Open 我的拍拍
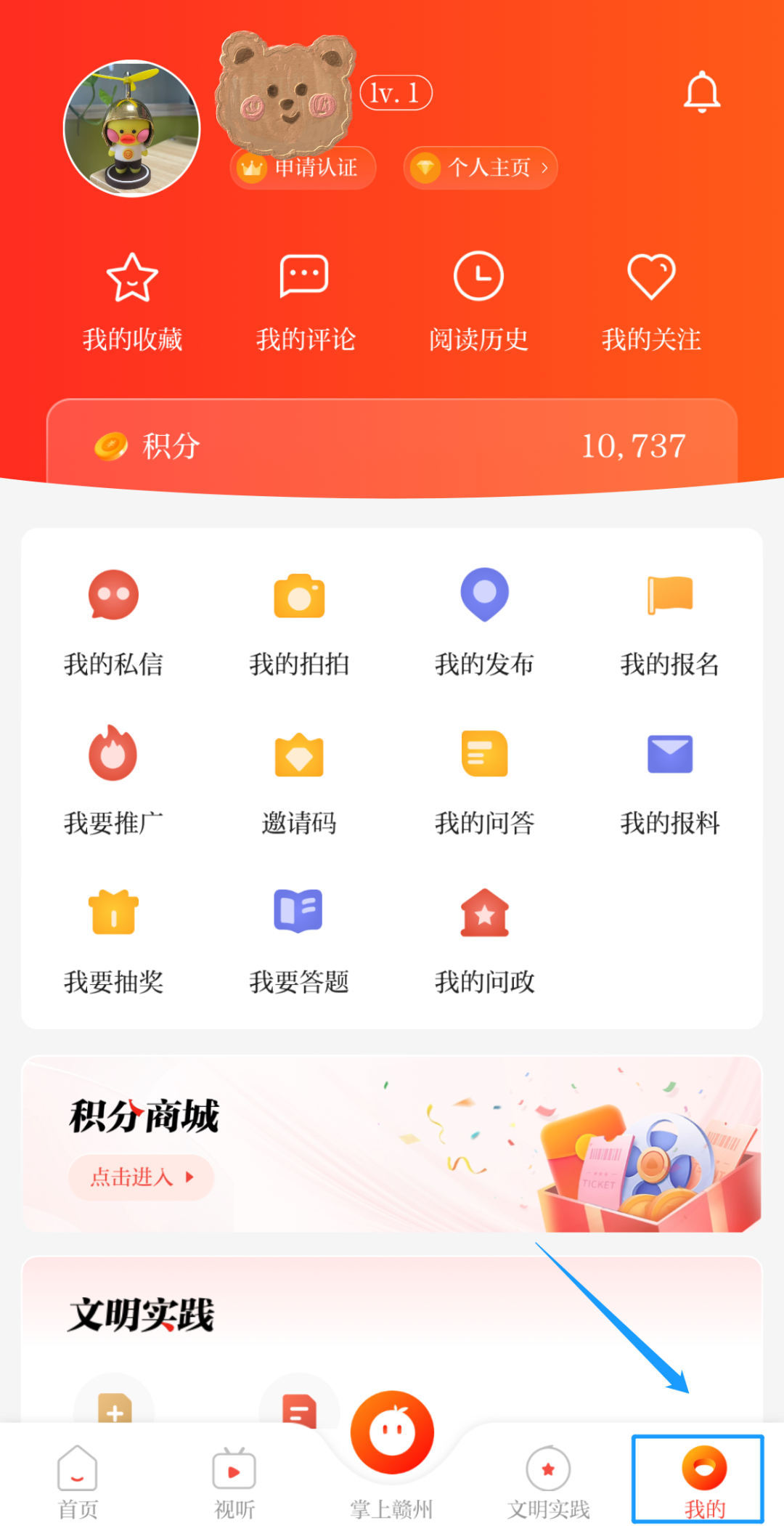784x1526 pixels. [299, 622]
